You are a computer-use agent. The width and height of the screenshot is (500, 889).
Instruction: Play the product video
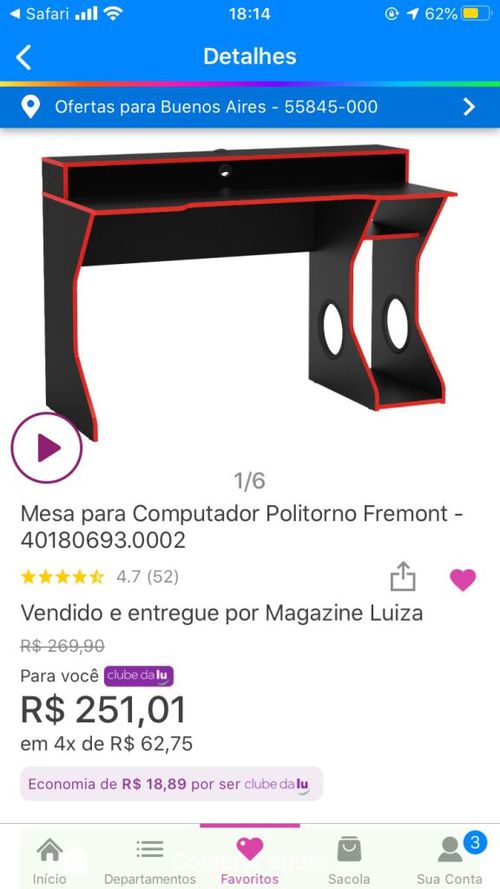46,448
